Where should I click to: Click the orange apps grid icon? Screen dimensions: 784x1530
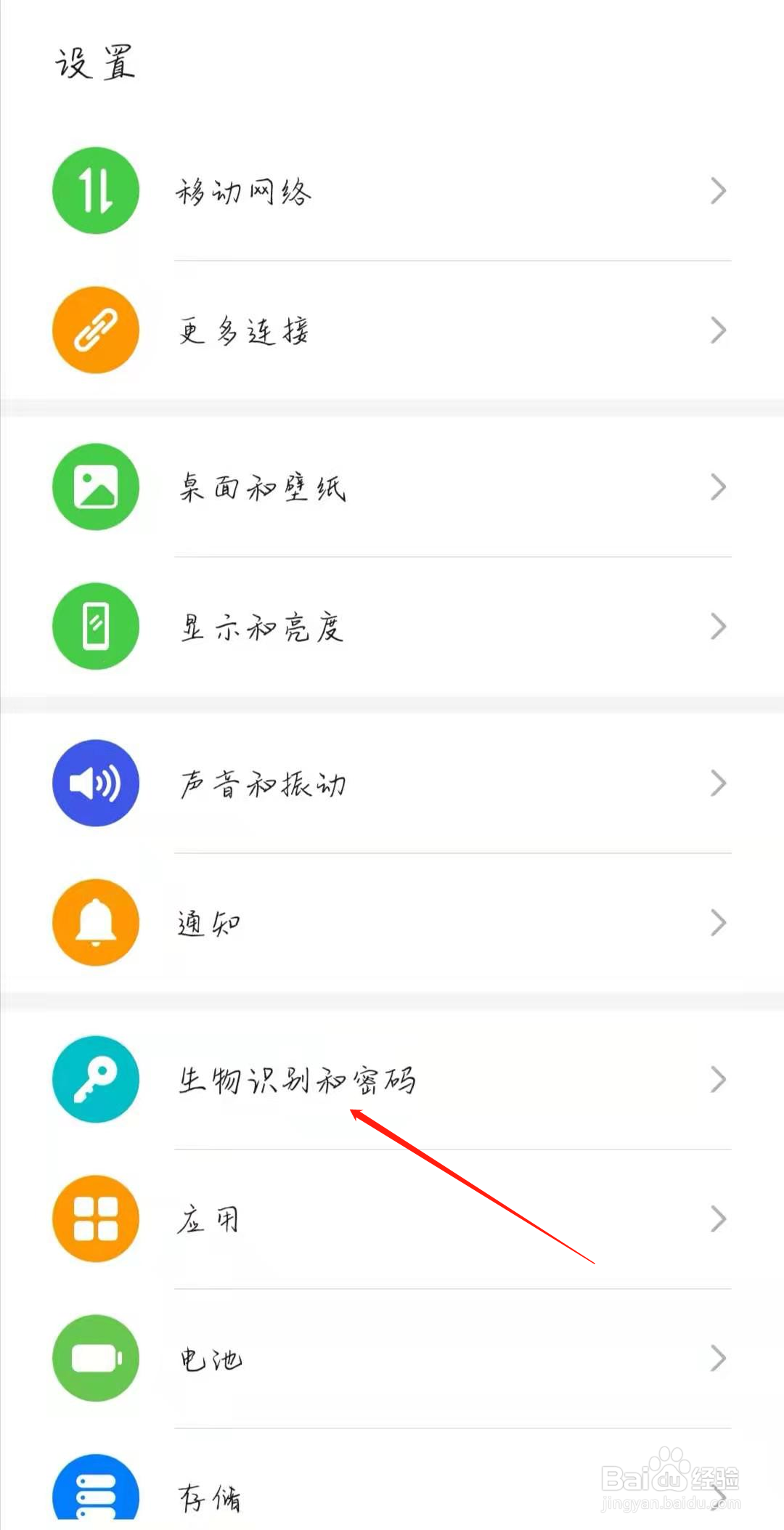(x=95, y=1219)
